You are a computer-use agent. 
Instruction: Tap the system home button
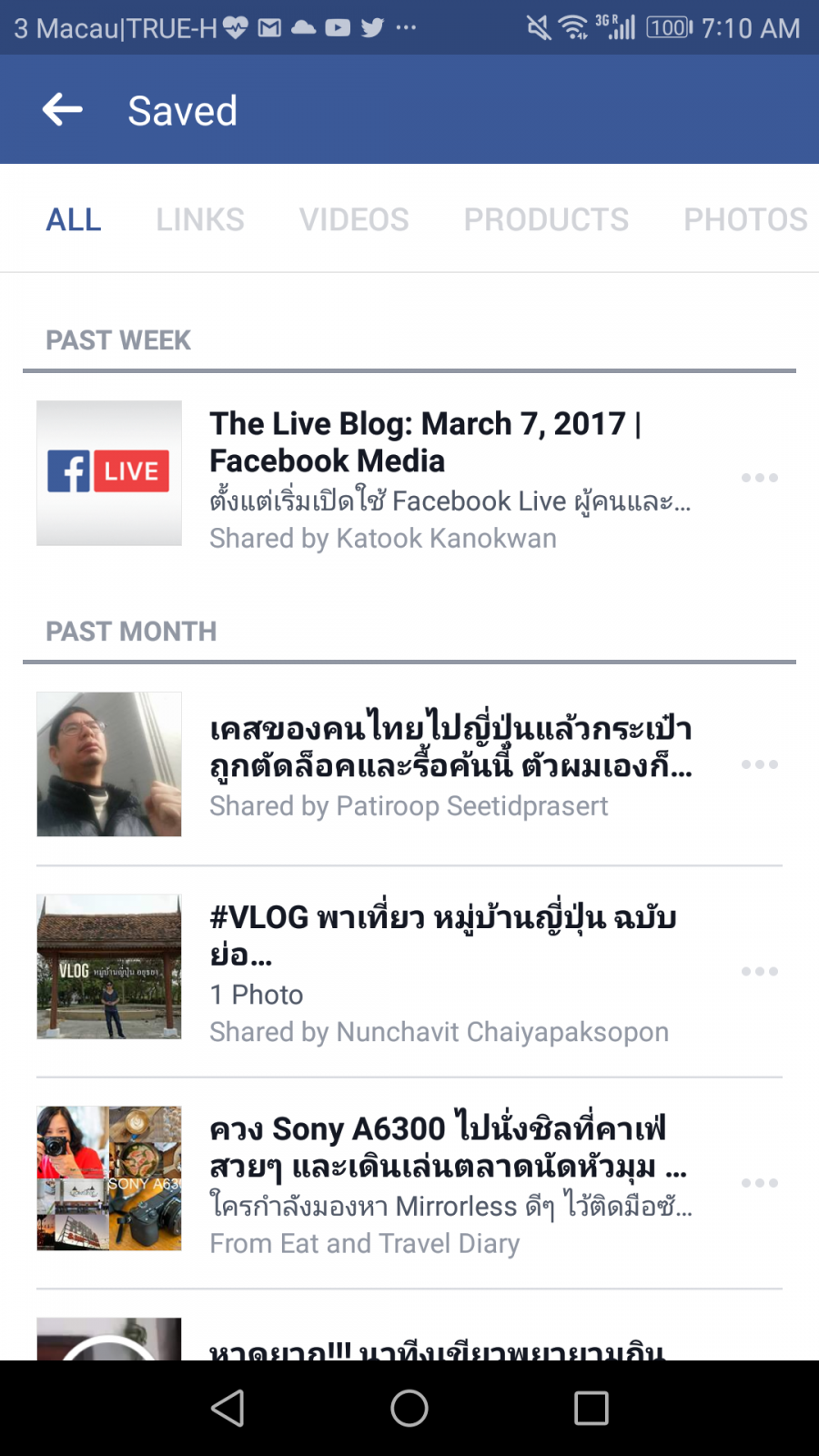409,1409
